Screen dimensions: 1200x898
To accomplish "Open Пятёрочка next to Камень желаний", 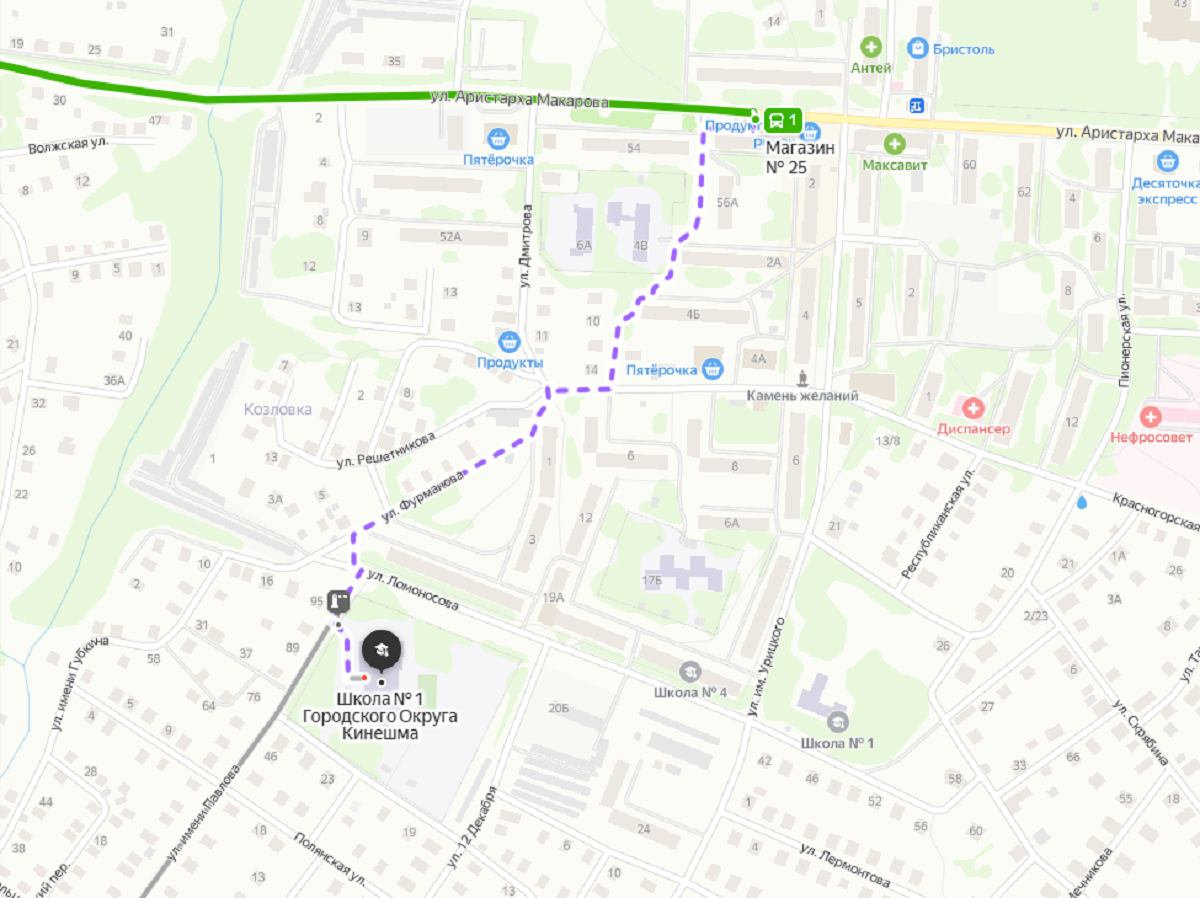I will point(712,369).
